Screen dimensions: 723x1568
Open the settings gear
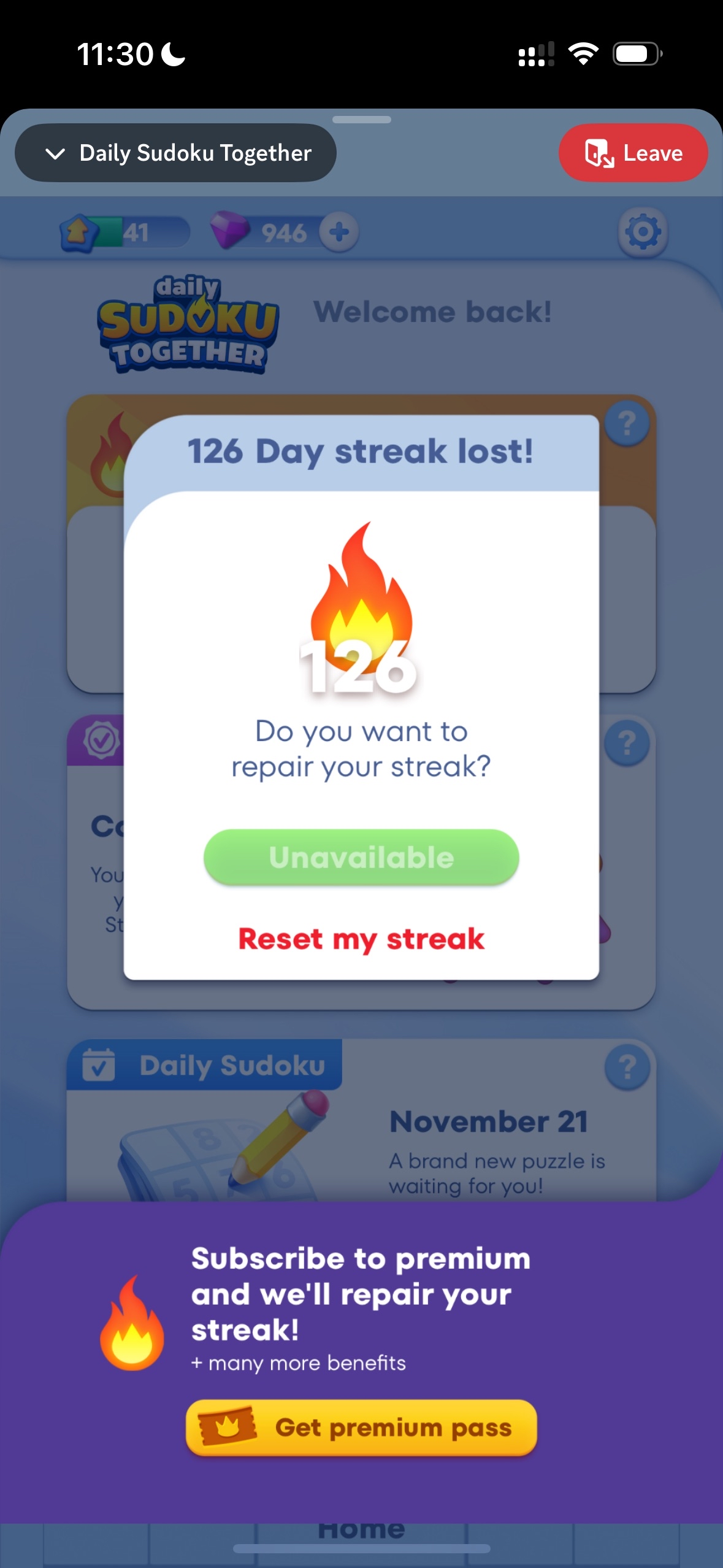pos(642,232)
